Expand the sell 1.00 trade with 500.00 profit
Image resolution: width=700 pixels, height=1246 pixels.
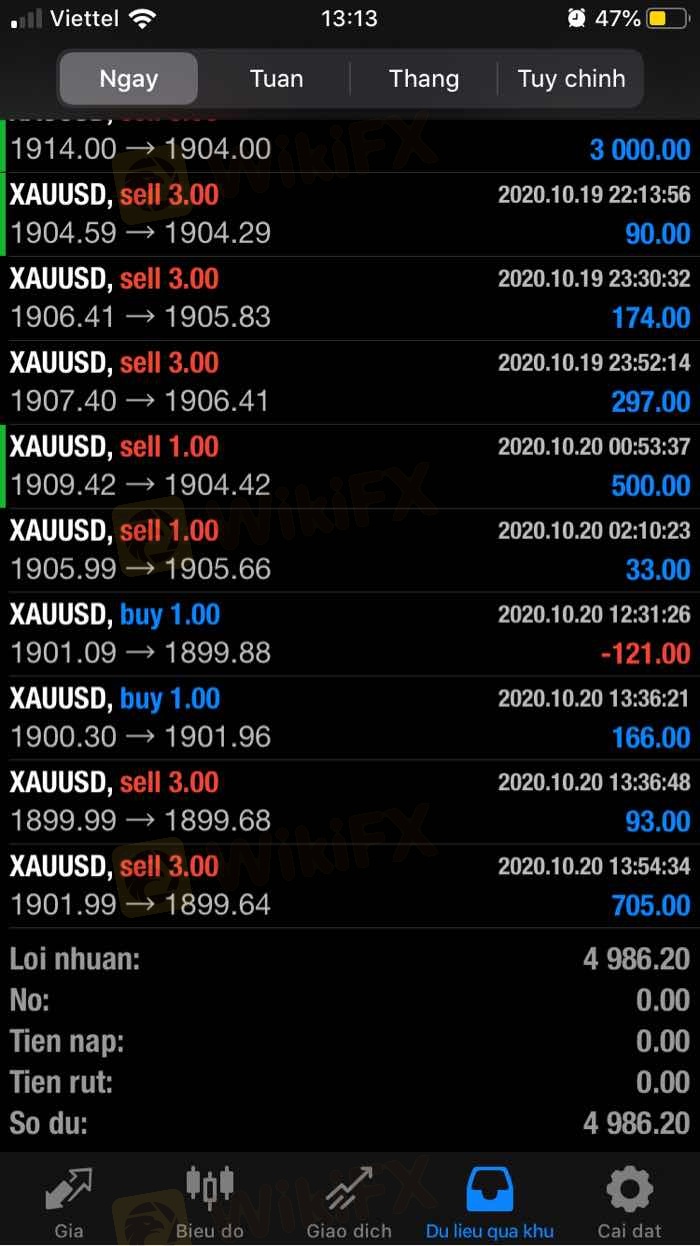[x=350, y=467]
